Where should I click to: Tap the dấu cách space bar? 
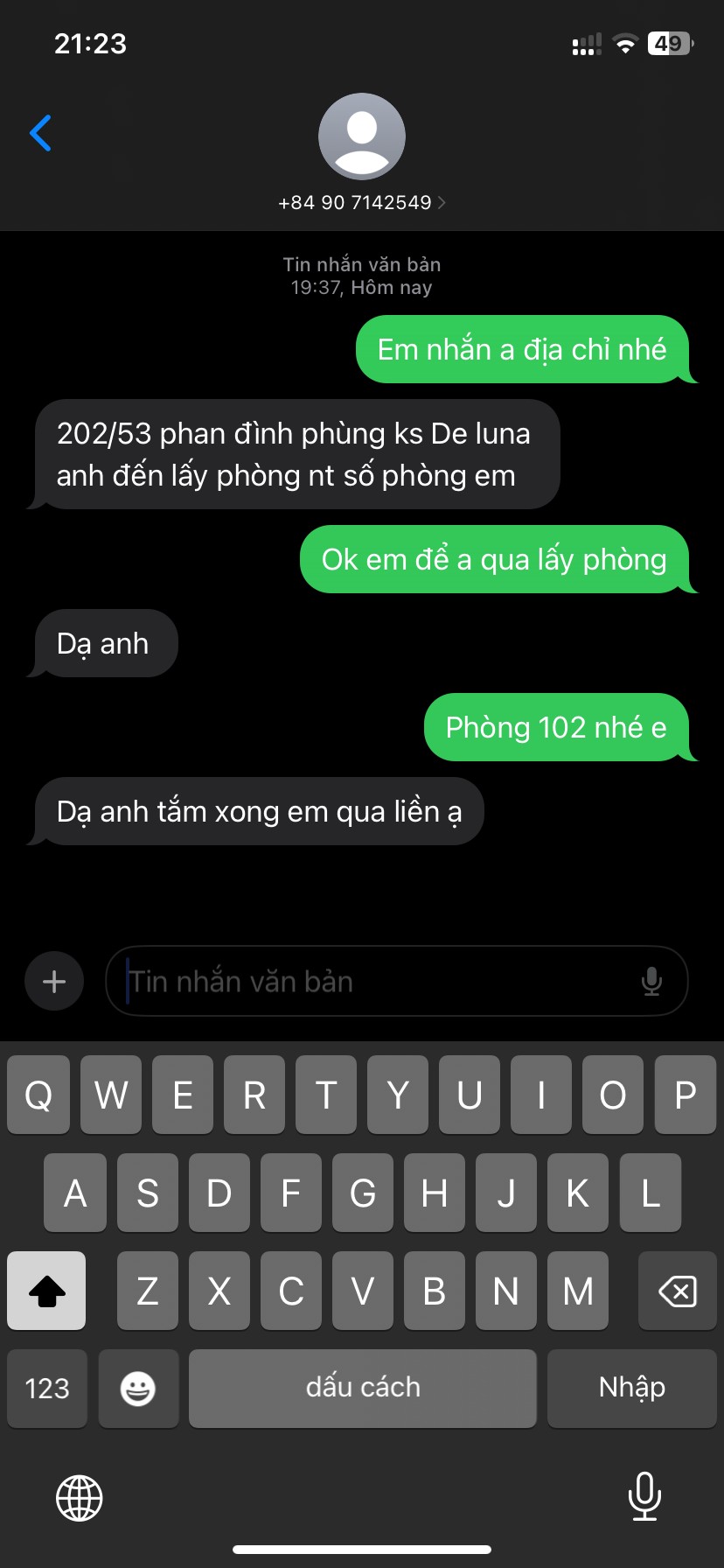coord(363,1388)
